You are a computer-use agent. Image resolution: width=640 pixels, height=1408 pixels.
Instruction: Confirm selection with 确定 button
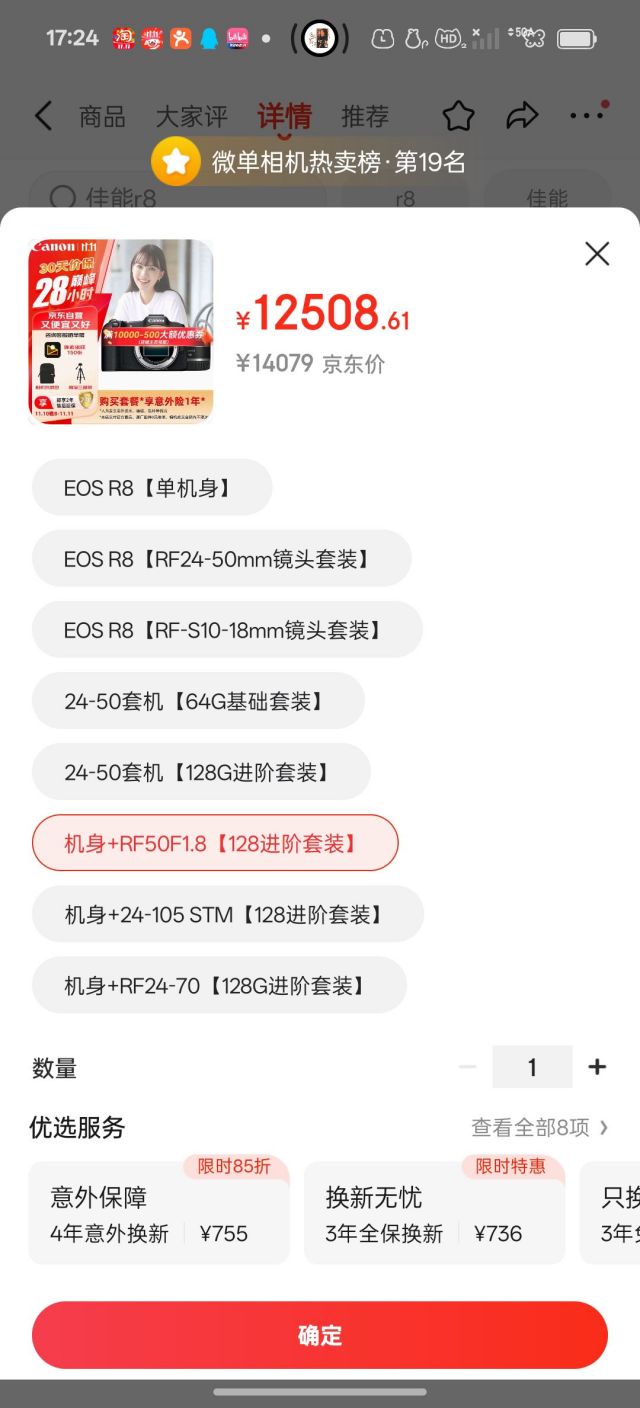click(320, 1335)
